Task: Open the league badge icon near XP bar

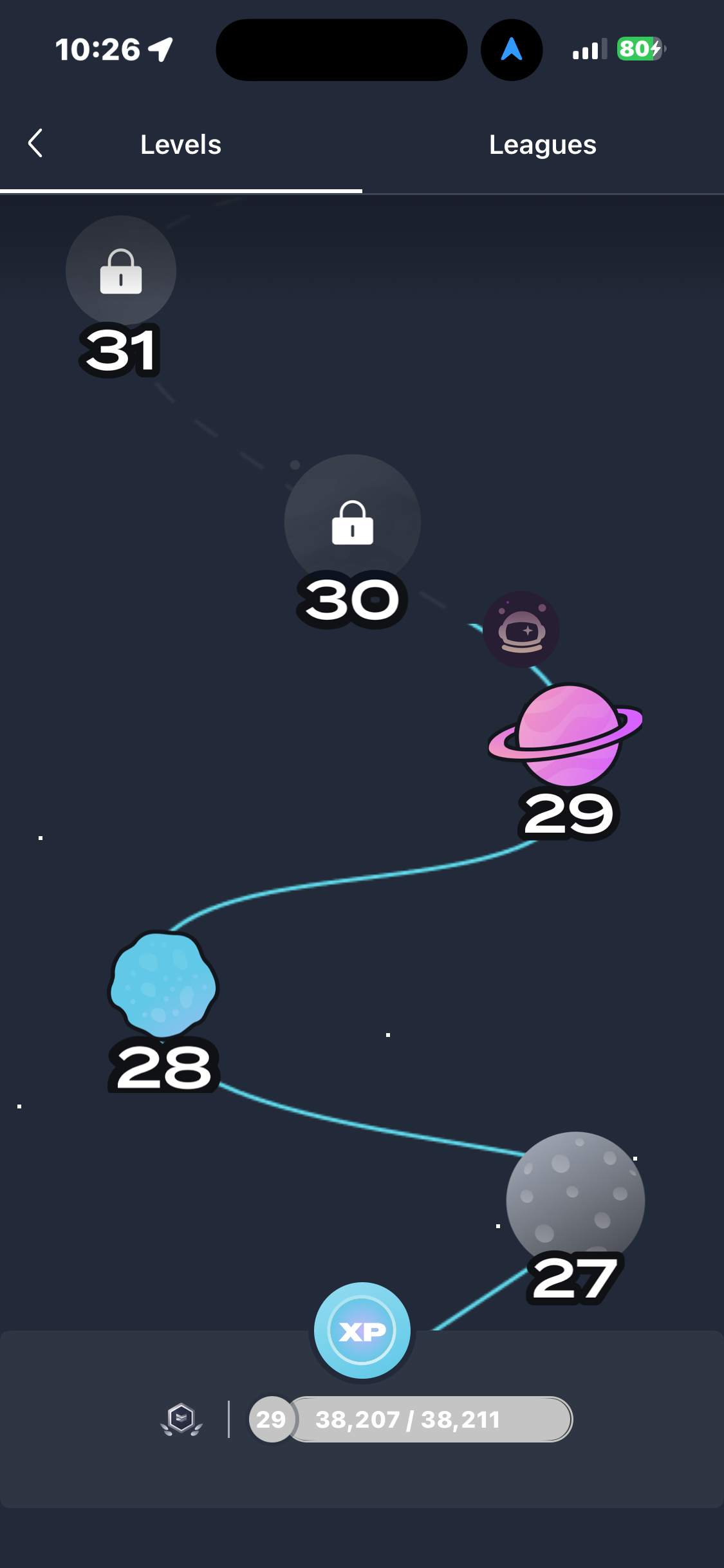Action: coord(181,1419)
